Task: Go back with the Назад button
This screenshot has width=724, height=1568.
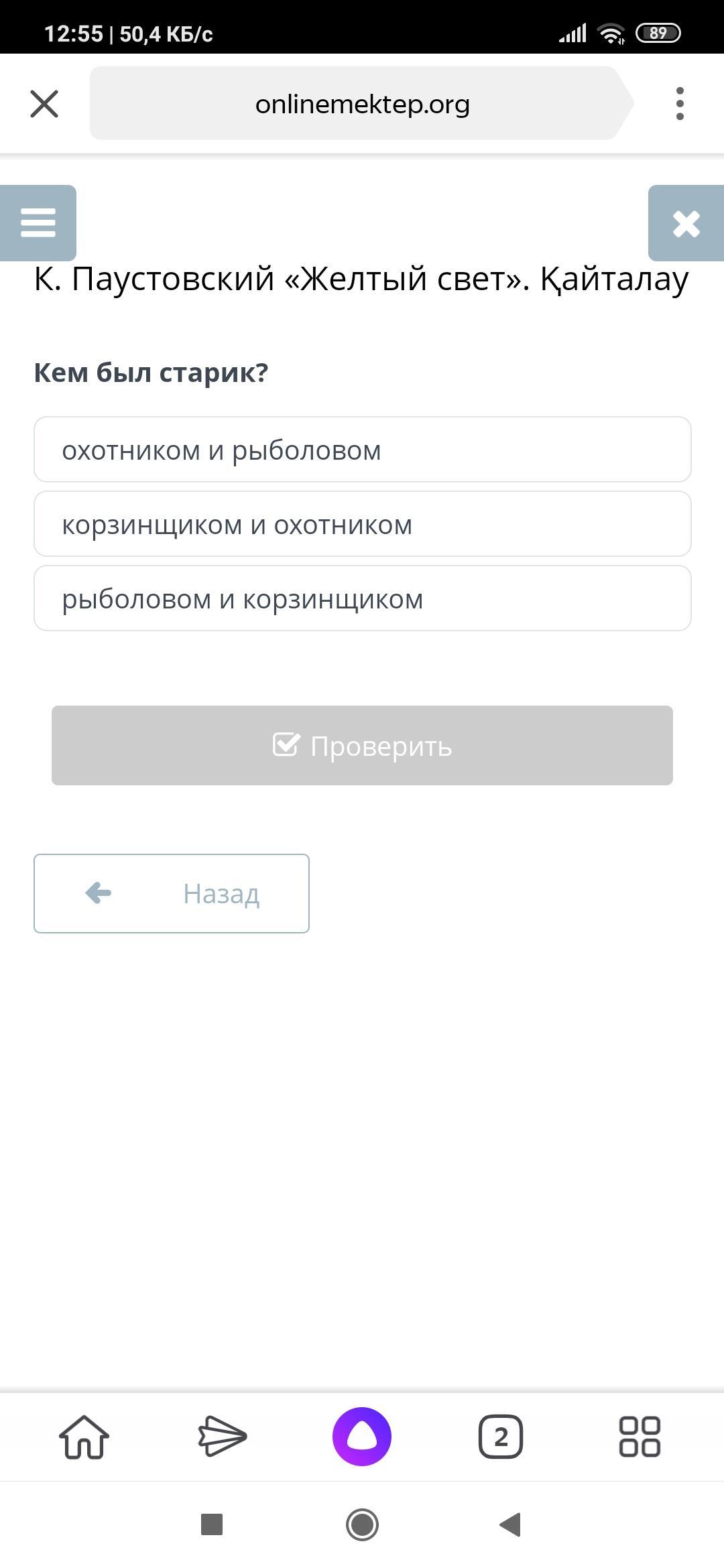Action: (x=172, y=893)
